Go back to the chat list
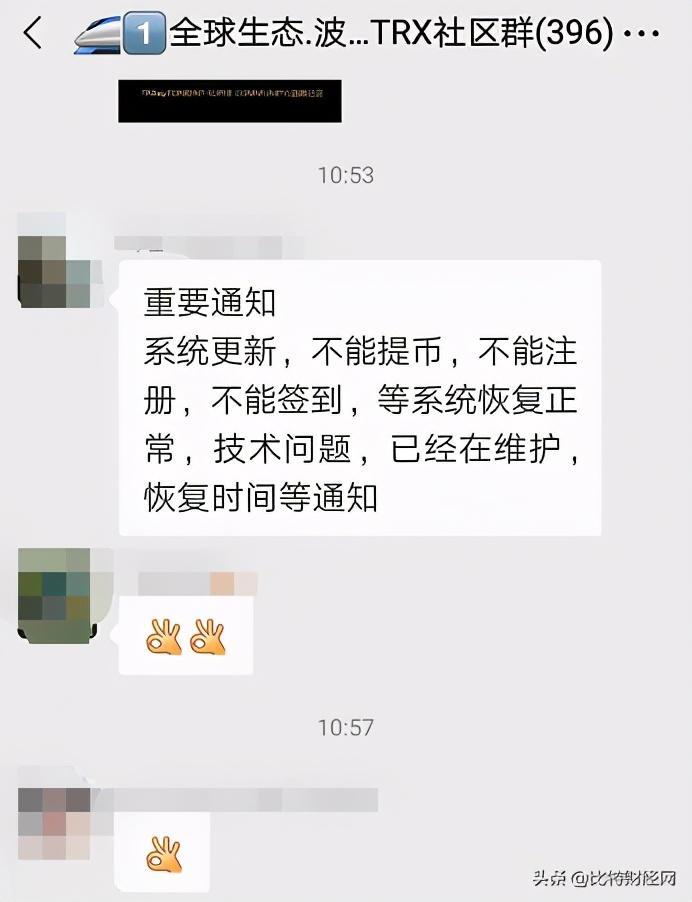Screen dimensions: 692x902 (33, 33)
